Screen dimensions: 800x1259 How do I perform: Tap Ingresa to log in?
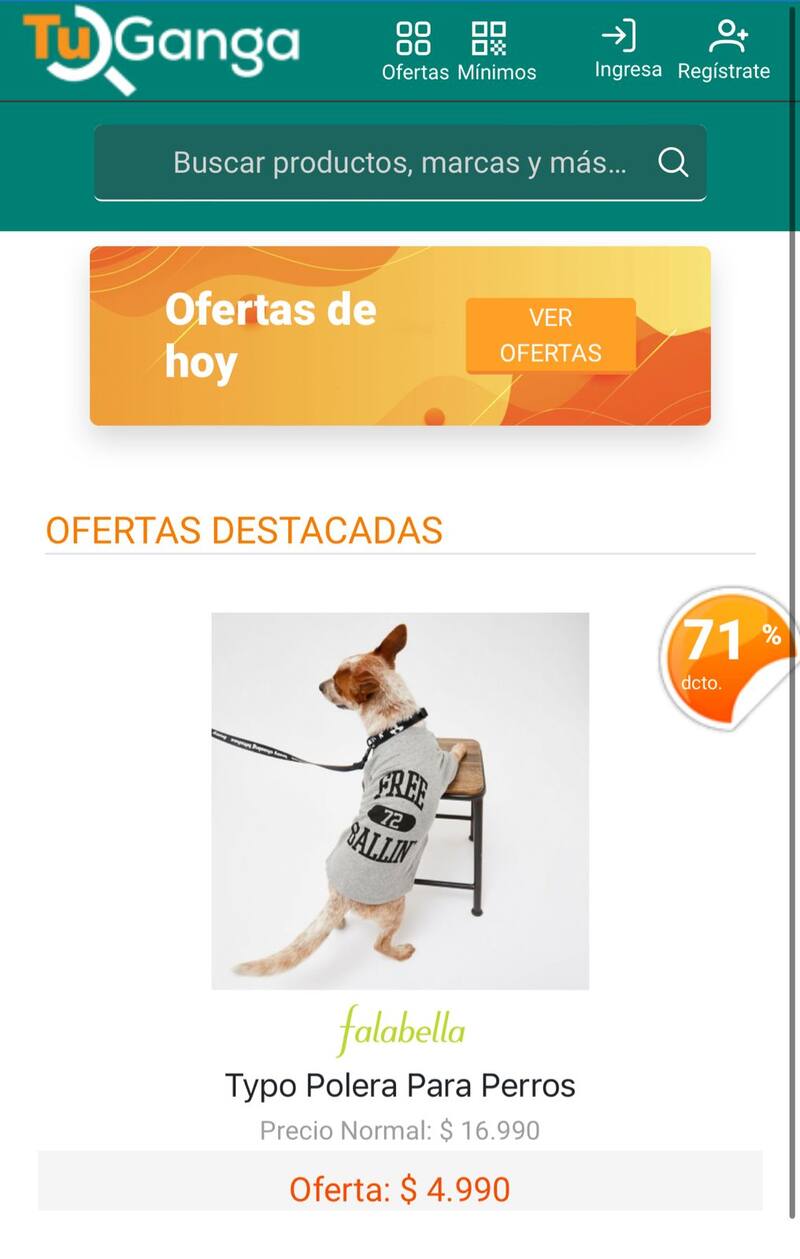click(627, 50)
